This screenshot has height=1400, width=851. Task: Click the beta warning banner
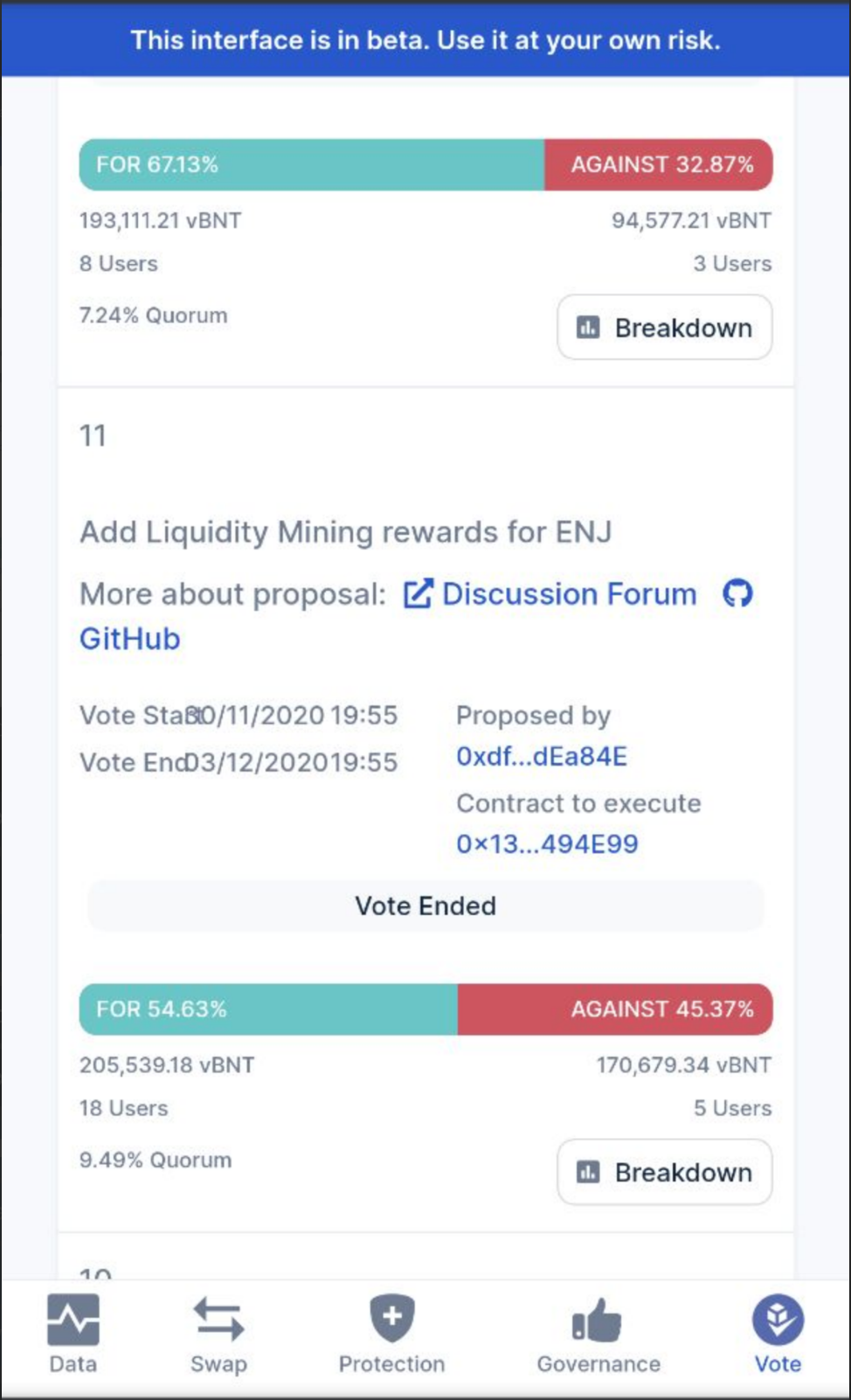click(x=425, y=40)
